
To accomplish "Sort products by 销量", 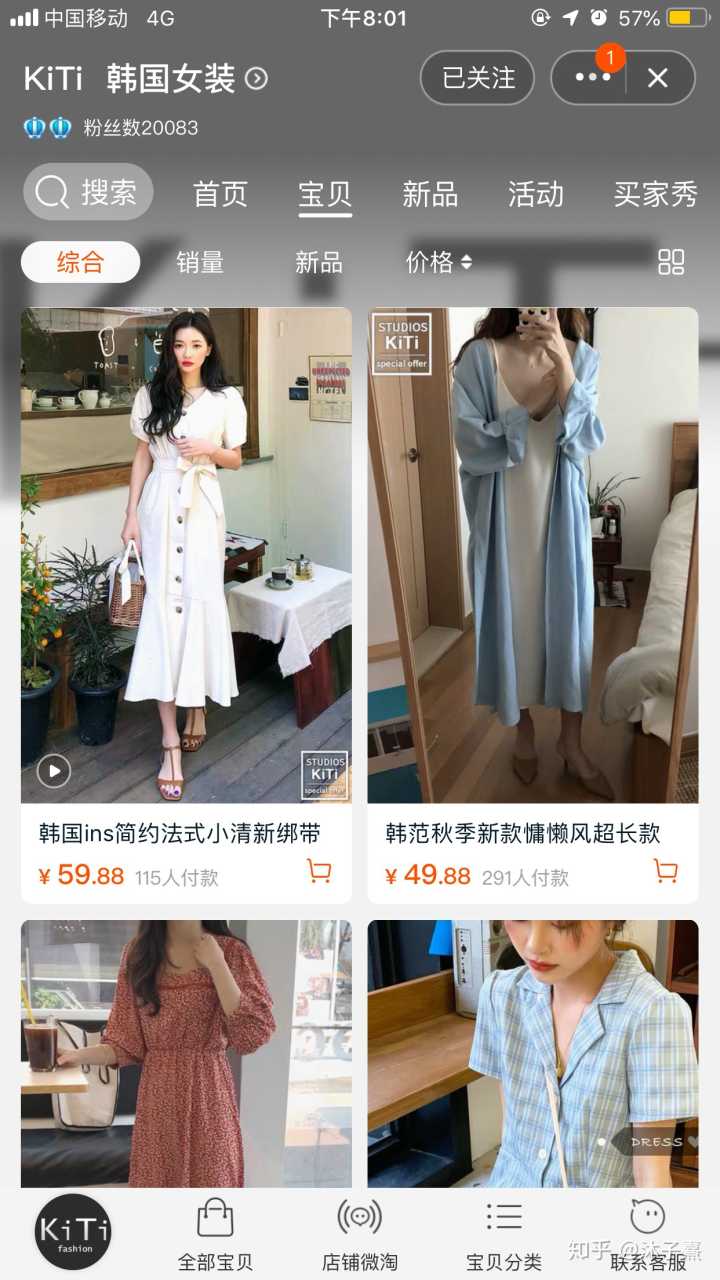I will [200, 262].
